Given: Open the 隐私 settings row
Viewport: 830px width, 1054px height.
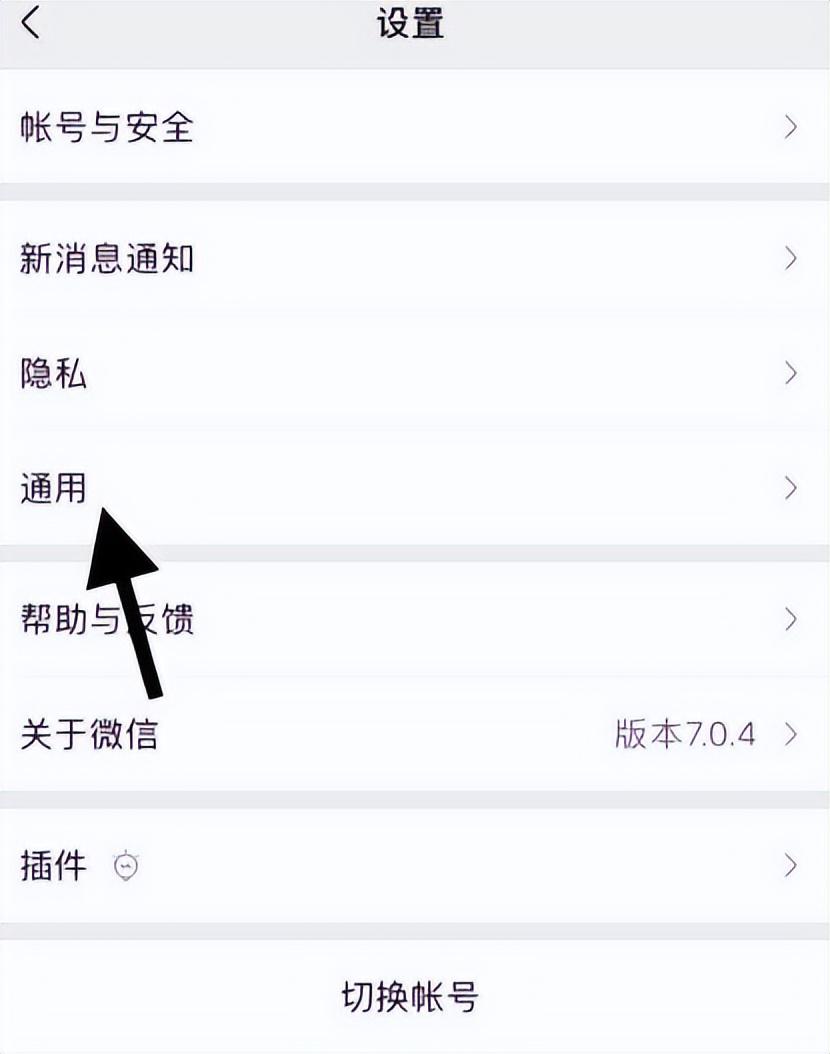Looking at the screenshot, I should coord(415,374).
